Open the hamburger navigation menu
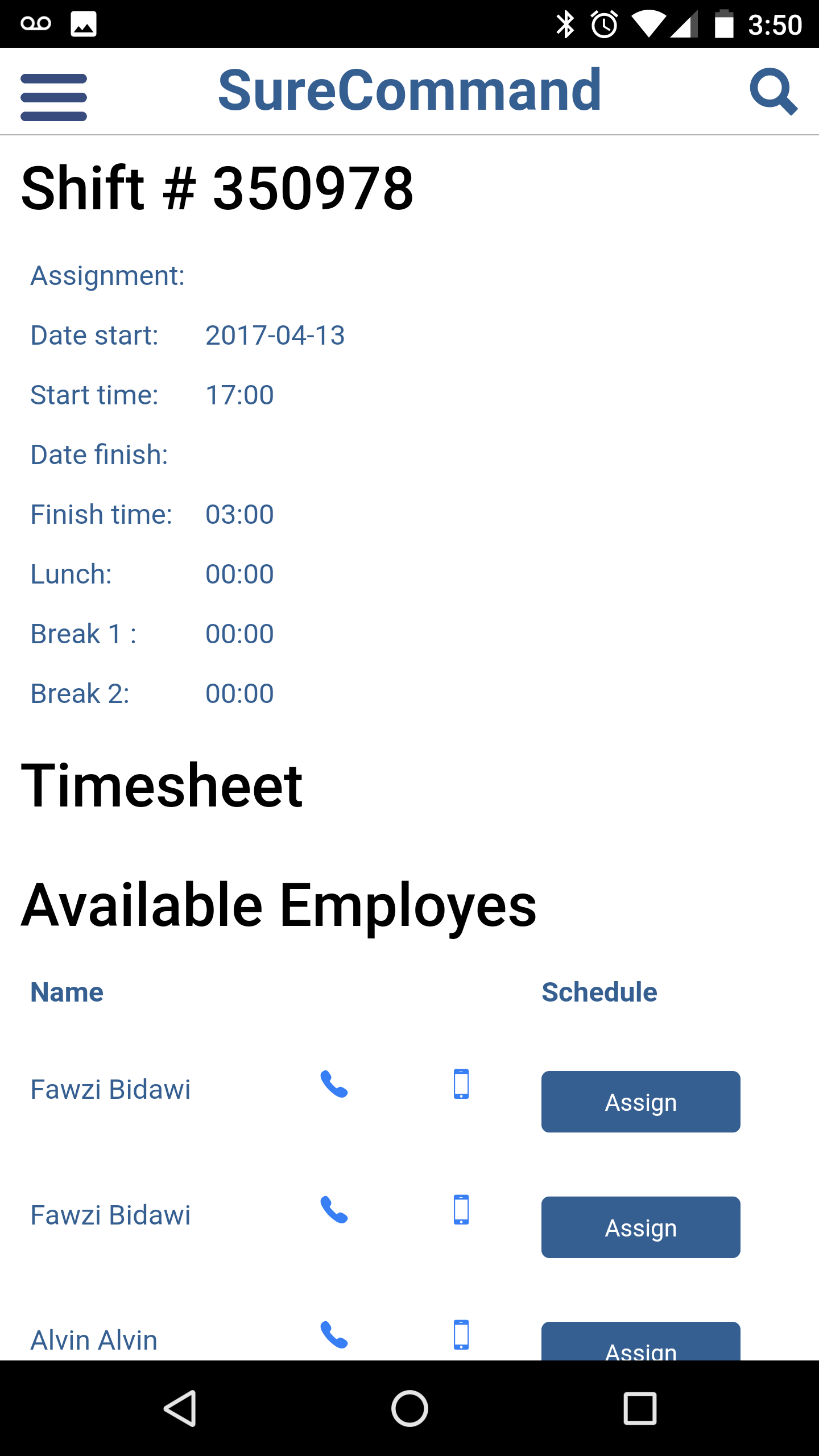 coord(53,97)
